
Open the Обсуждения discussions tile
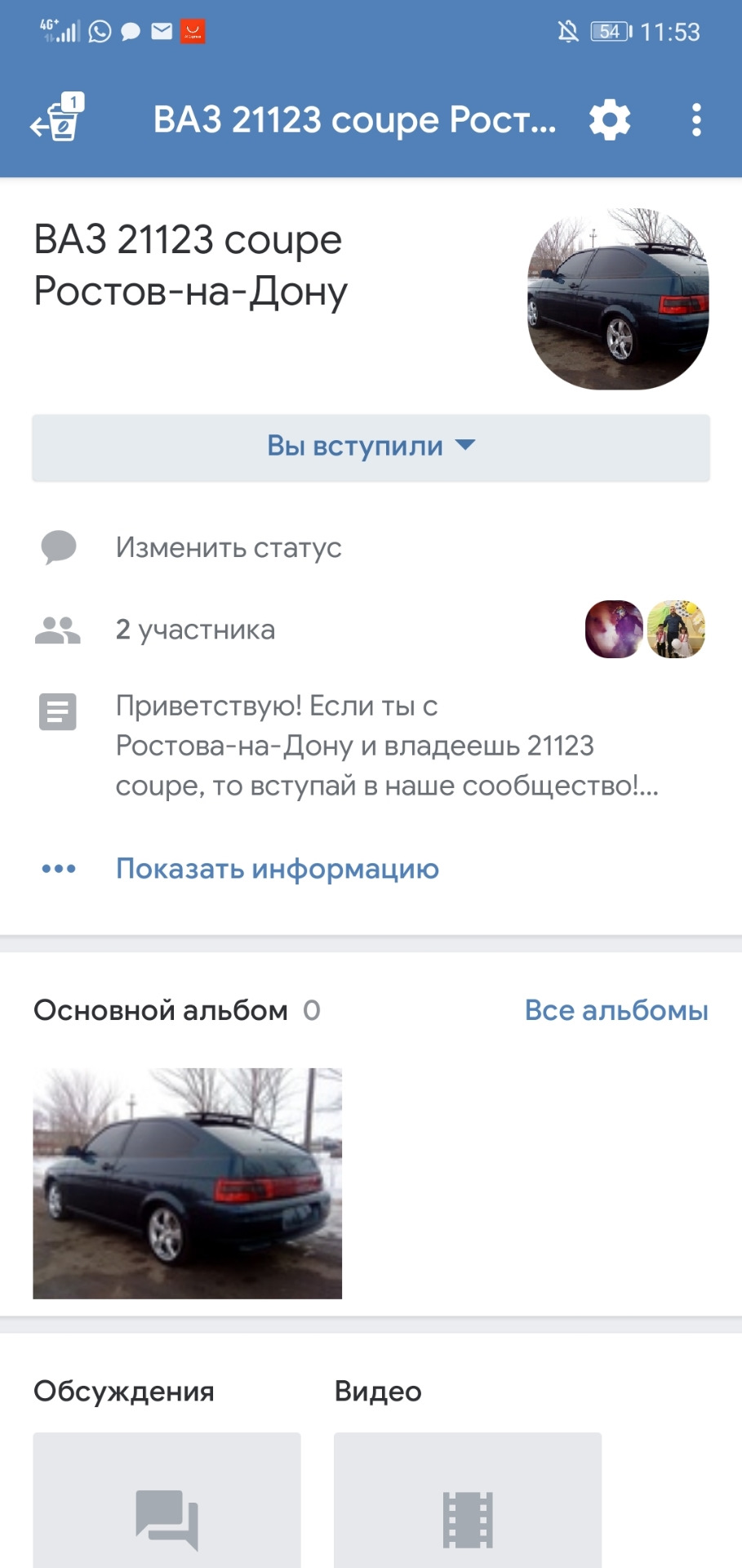(167, 1501)
